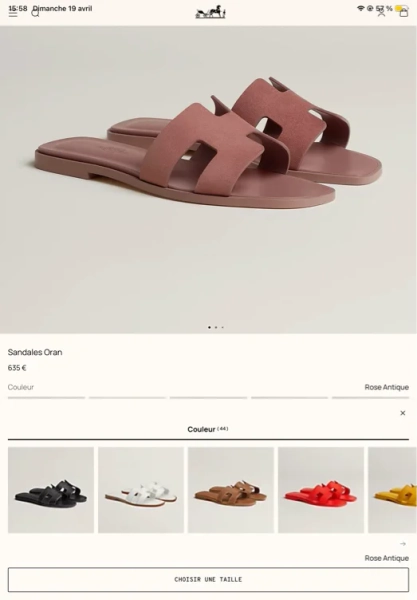The height and width of the screenshot is (600, 417).
Task: Jump to the second image dot
Action: 216,328
